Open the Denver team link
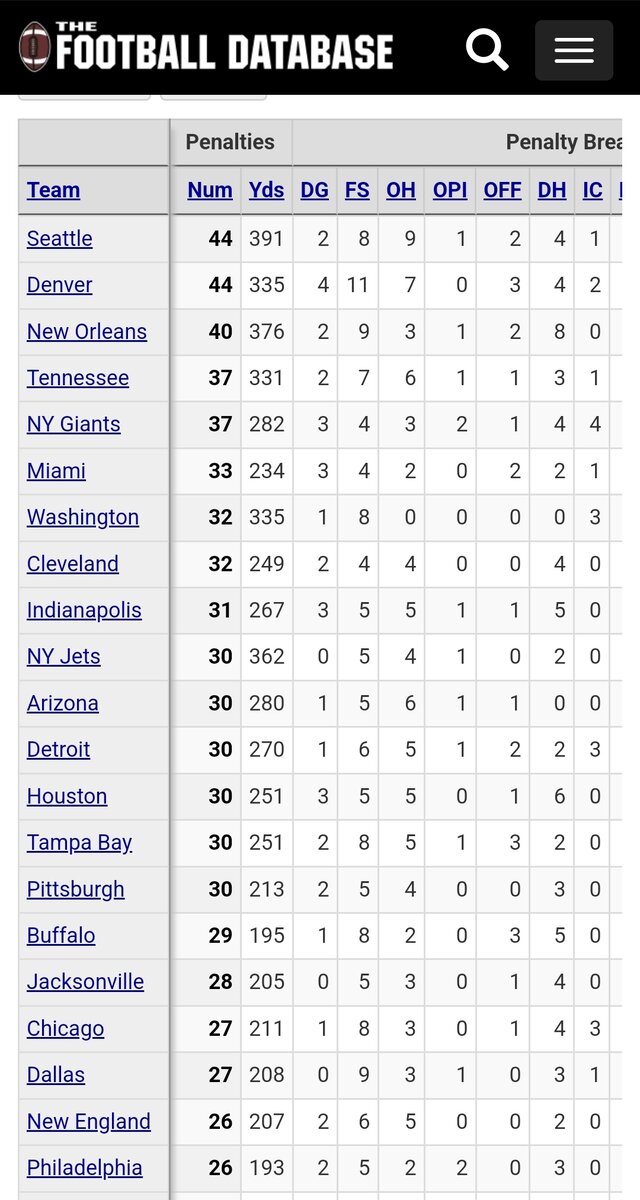This screenshot has height=1200, width=640. tap(60, 285)
